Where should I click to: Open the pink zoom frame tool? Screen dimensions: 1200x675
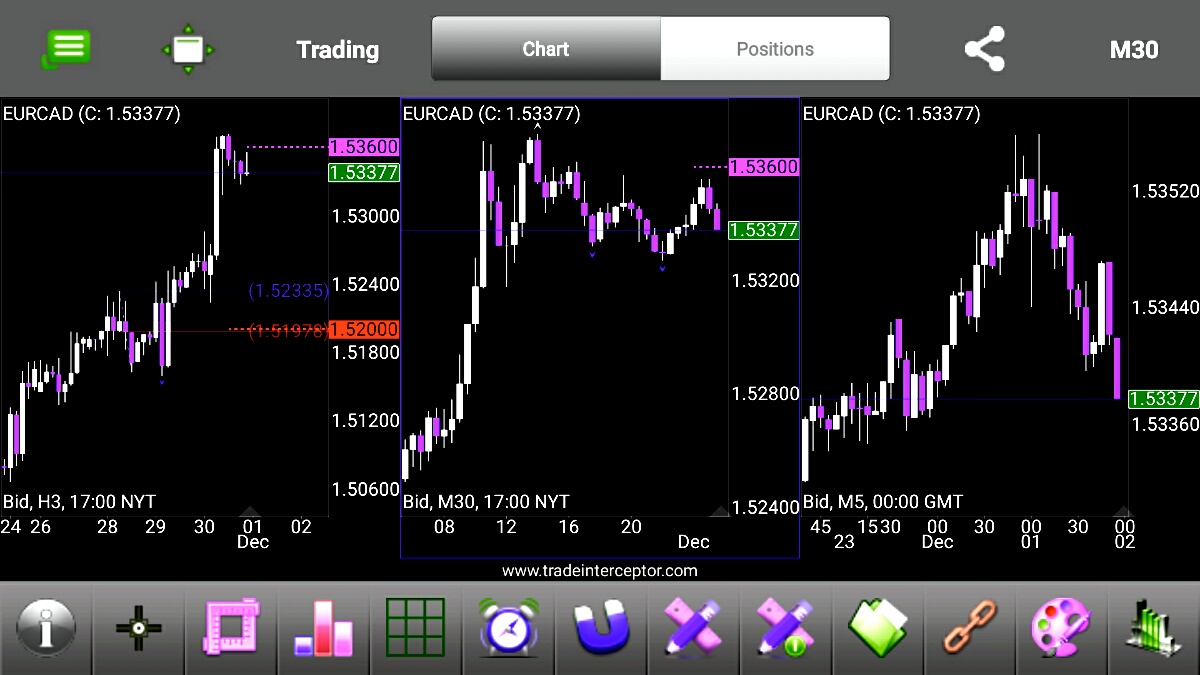tap(231, 629)
